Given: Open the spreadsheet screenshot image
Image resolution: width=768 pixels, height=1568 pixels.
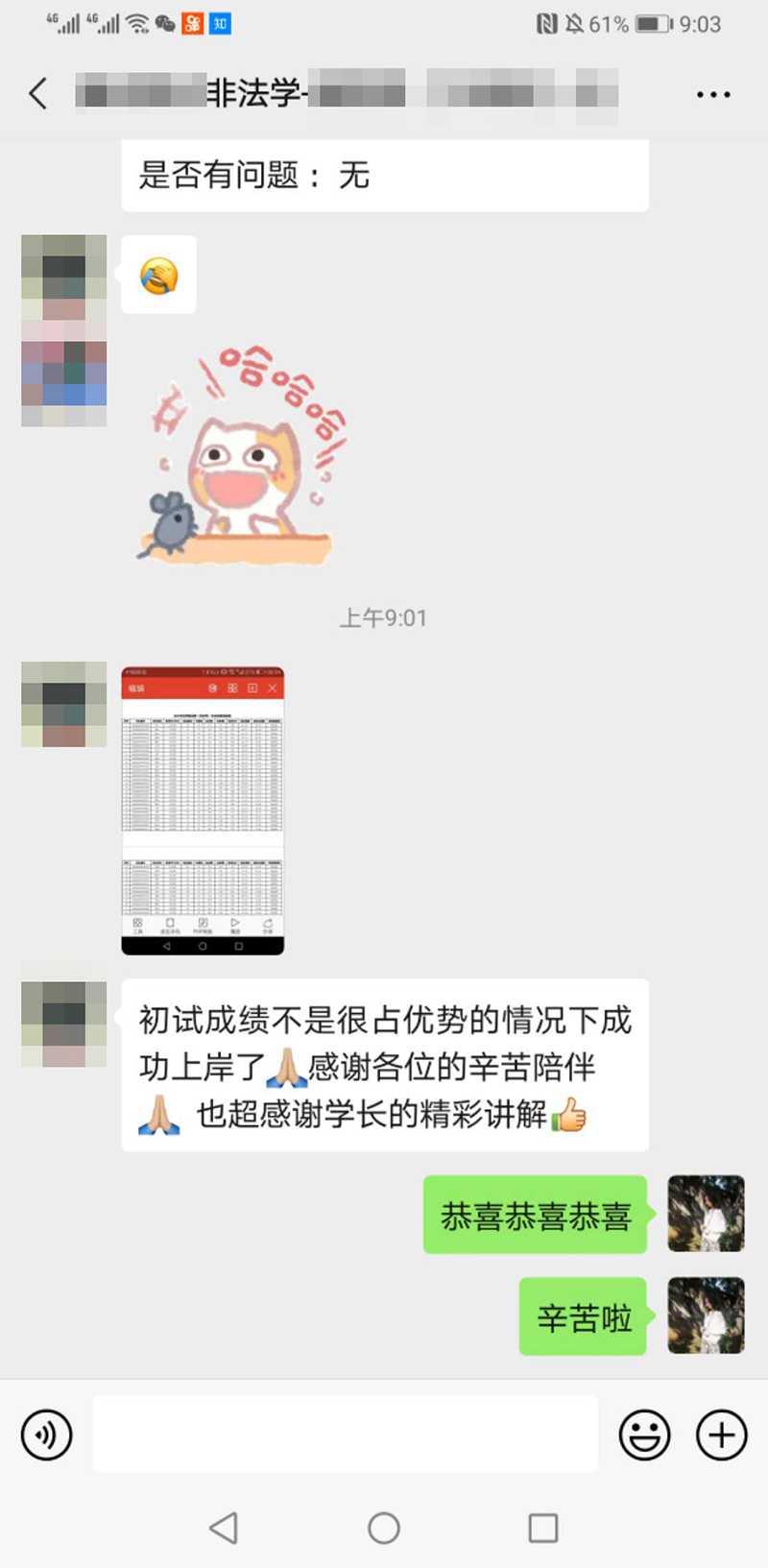Looking at the screenshot, I should pos(203,809).
